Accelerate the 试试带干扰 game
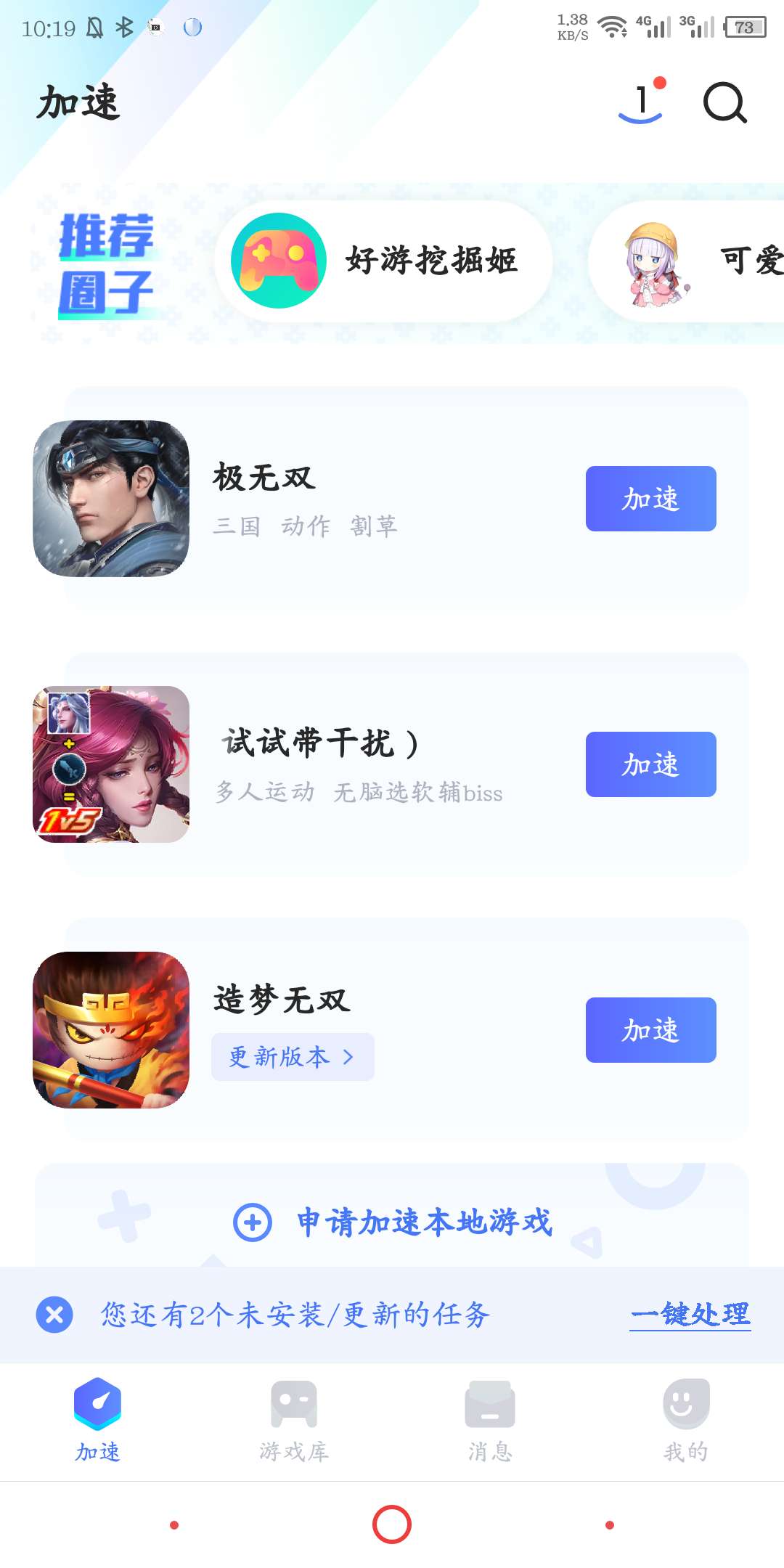Viewport: 784px width, 1568px height. coord(650,764)
